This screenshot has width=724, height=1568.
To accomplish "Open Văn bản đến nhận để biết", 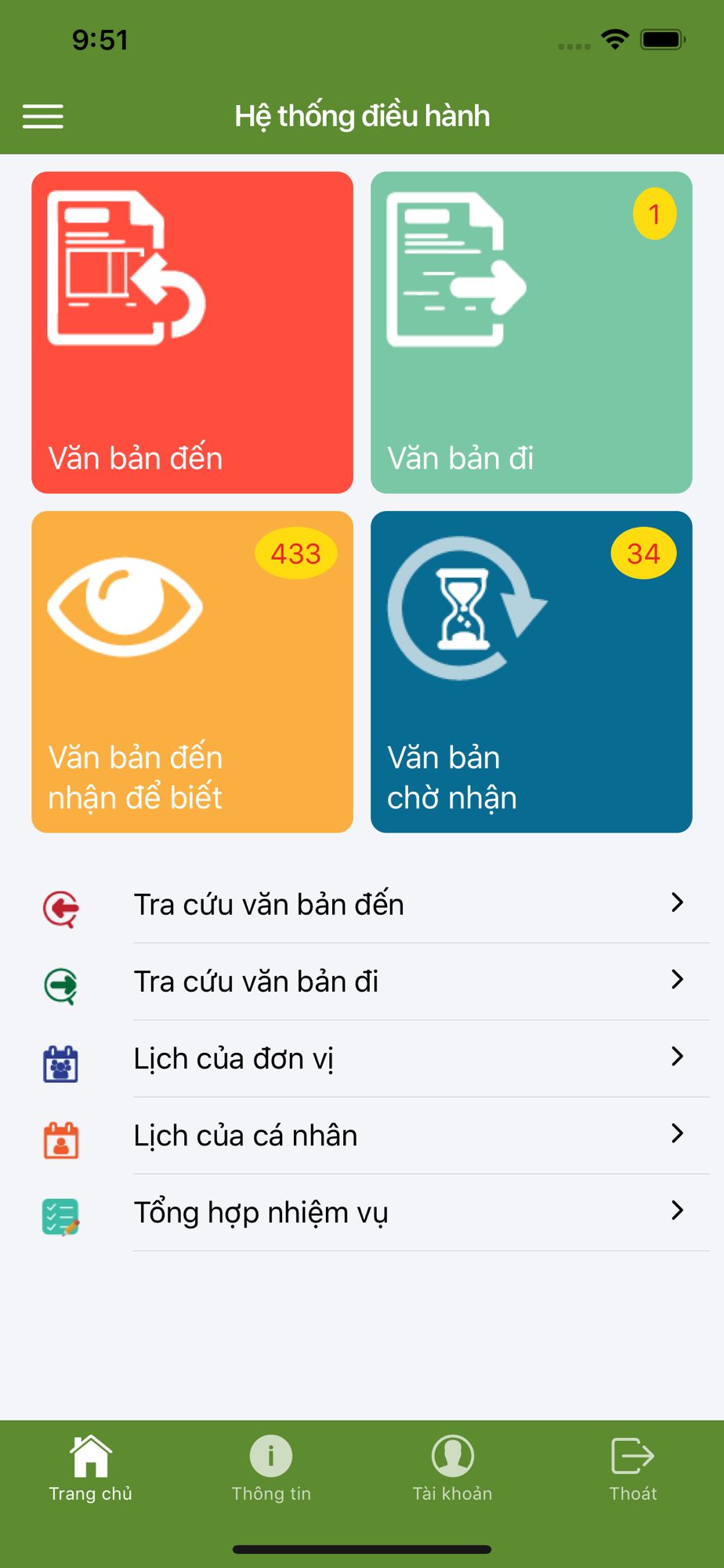I will [192, 672].
